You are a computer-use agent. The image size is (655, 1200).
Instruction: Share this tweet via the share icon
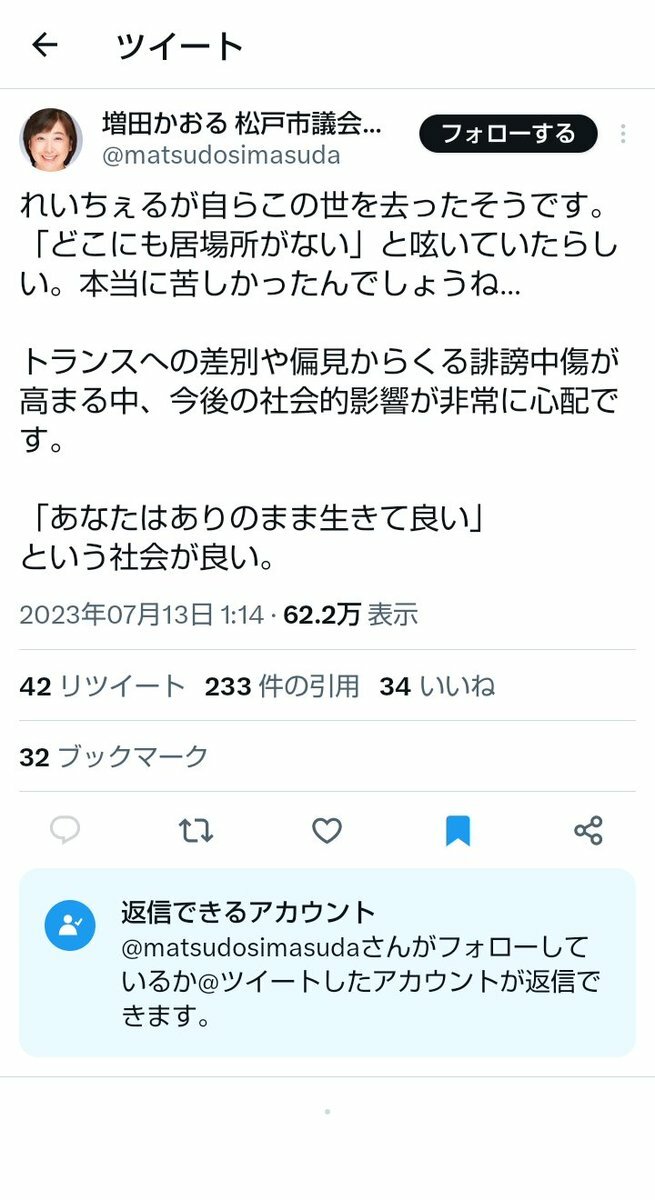pyautogui.click(x=588, y=831)
